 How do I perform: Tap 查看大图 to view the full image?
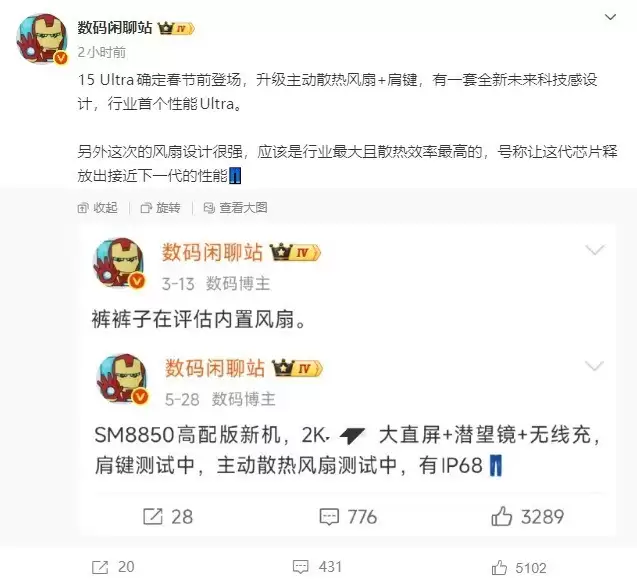point(235,208)
